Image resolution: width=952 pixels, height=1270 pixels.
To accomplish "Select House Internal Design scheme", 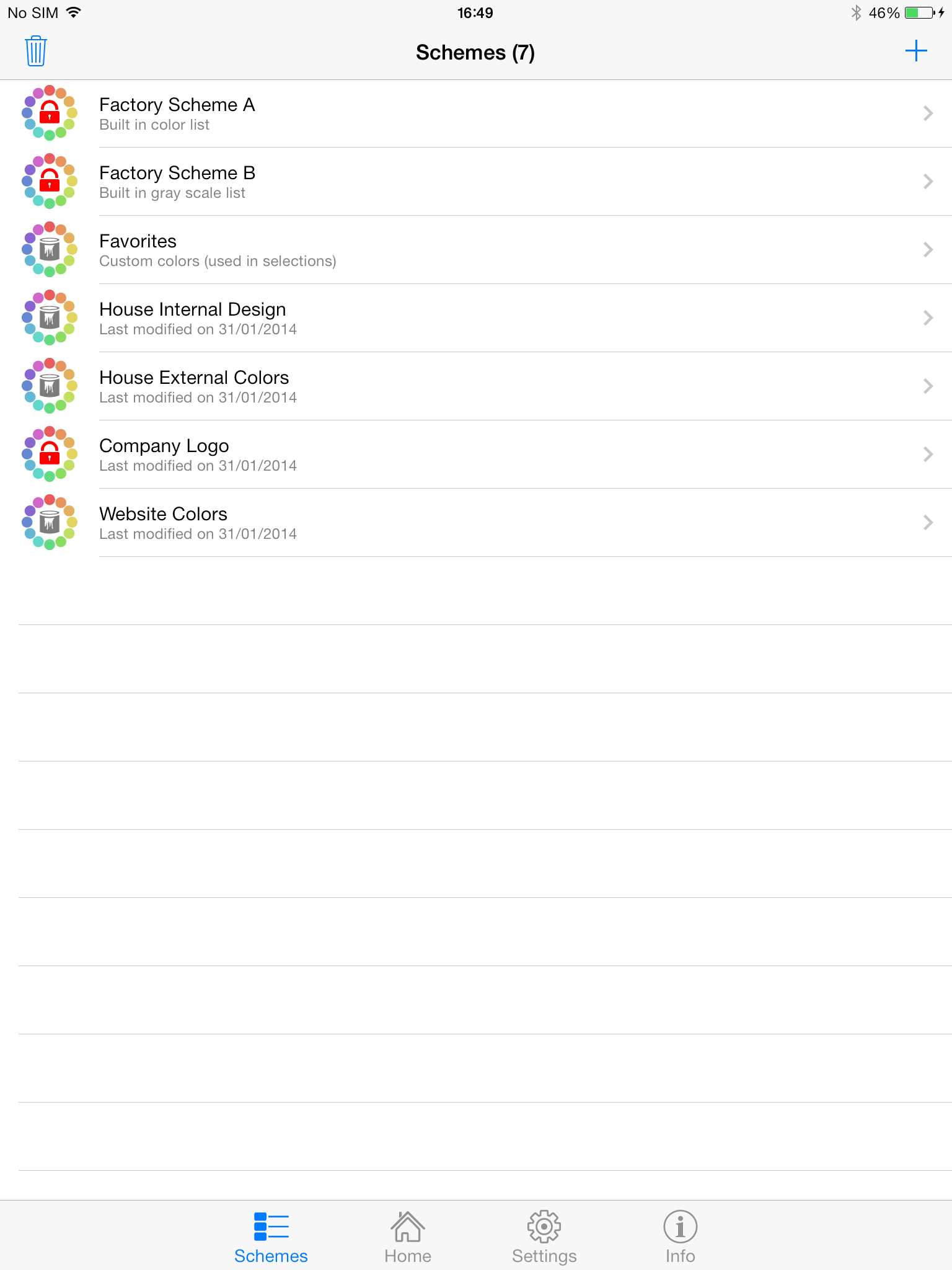I will coord(475,318).
